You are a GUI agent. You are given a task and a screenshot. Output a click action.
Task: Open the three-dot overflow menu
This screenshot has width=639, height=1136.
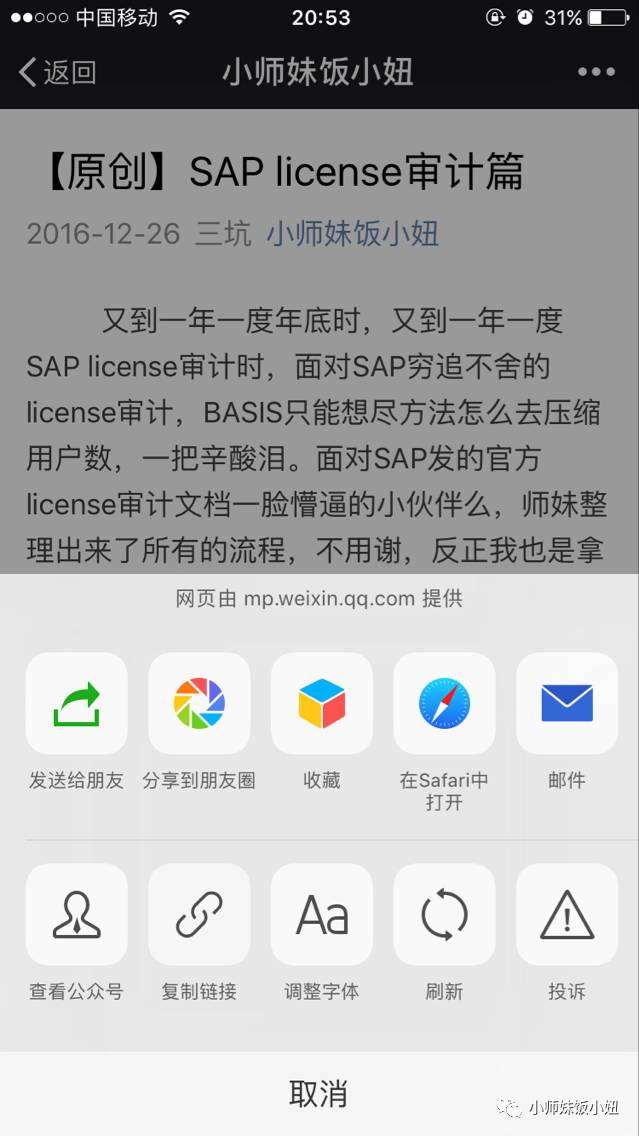point(596,72)
